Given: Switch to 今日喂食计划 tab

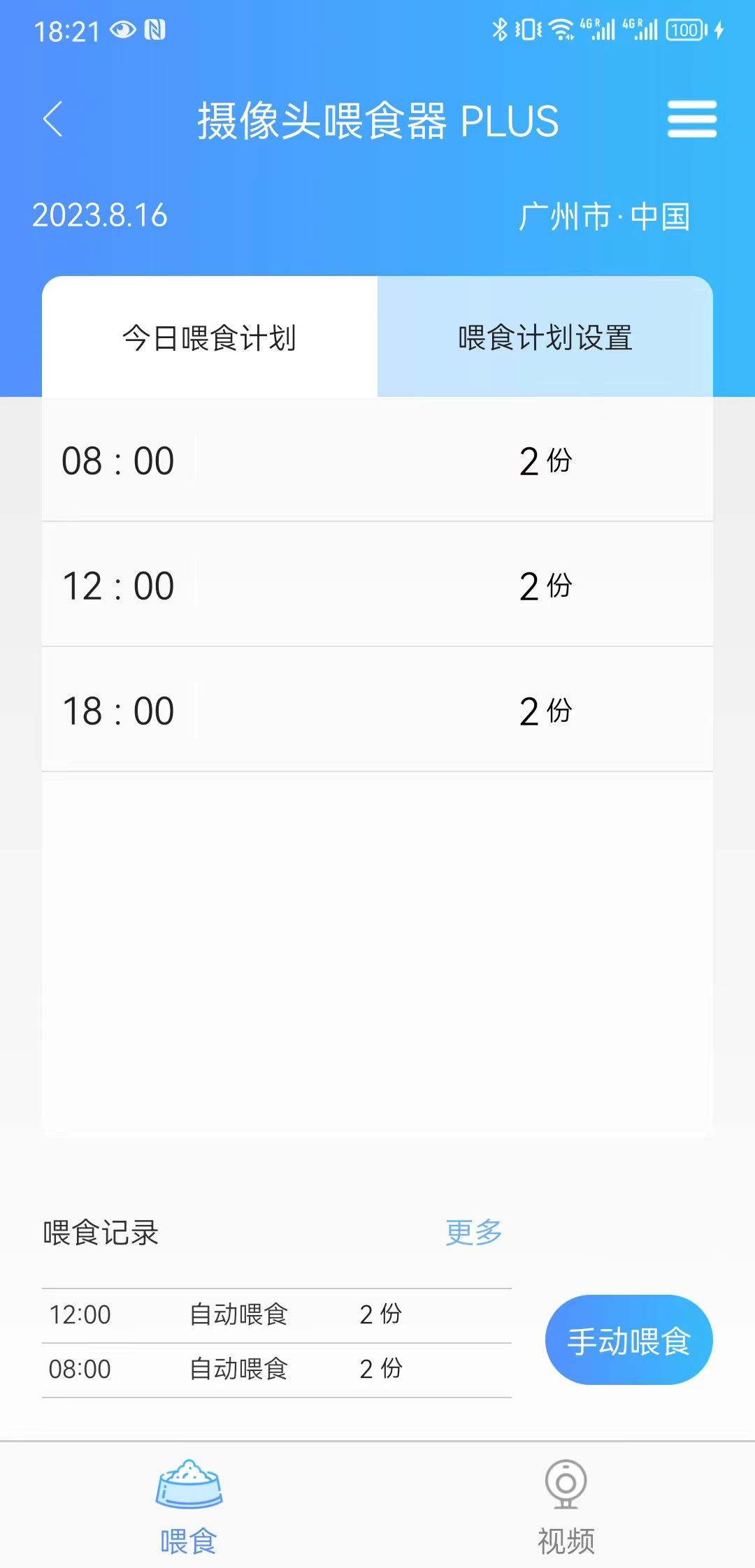Looking at the screenshot, I should [210, 337].
